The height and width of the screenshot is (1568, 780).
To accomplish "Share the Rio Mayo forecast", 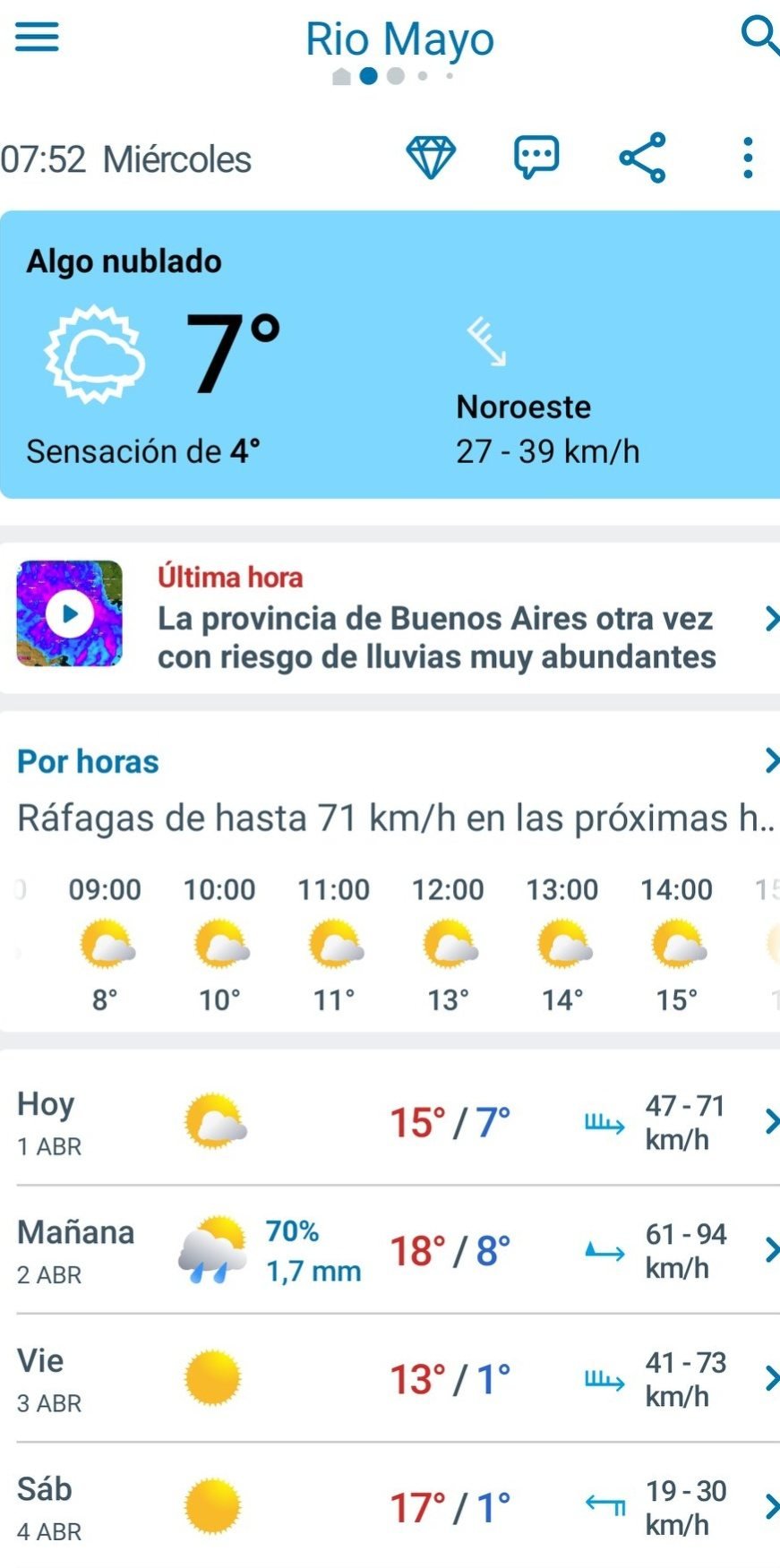I will tap(642, 158).
